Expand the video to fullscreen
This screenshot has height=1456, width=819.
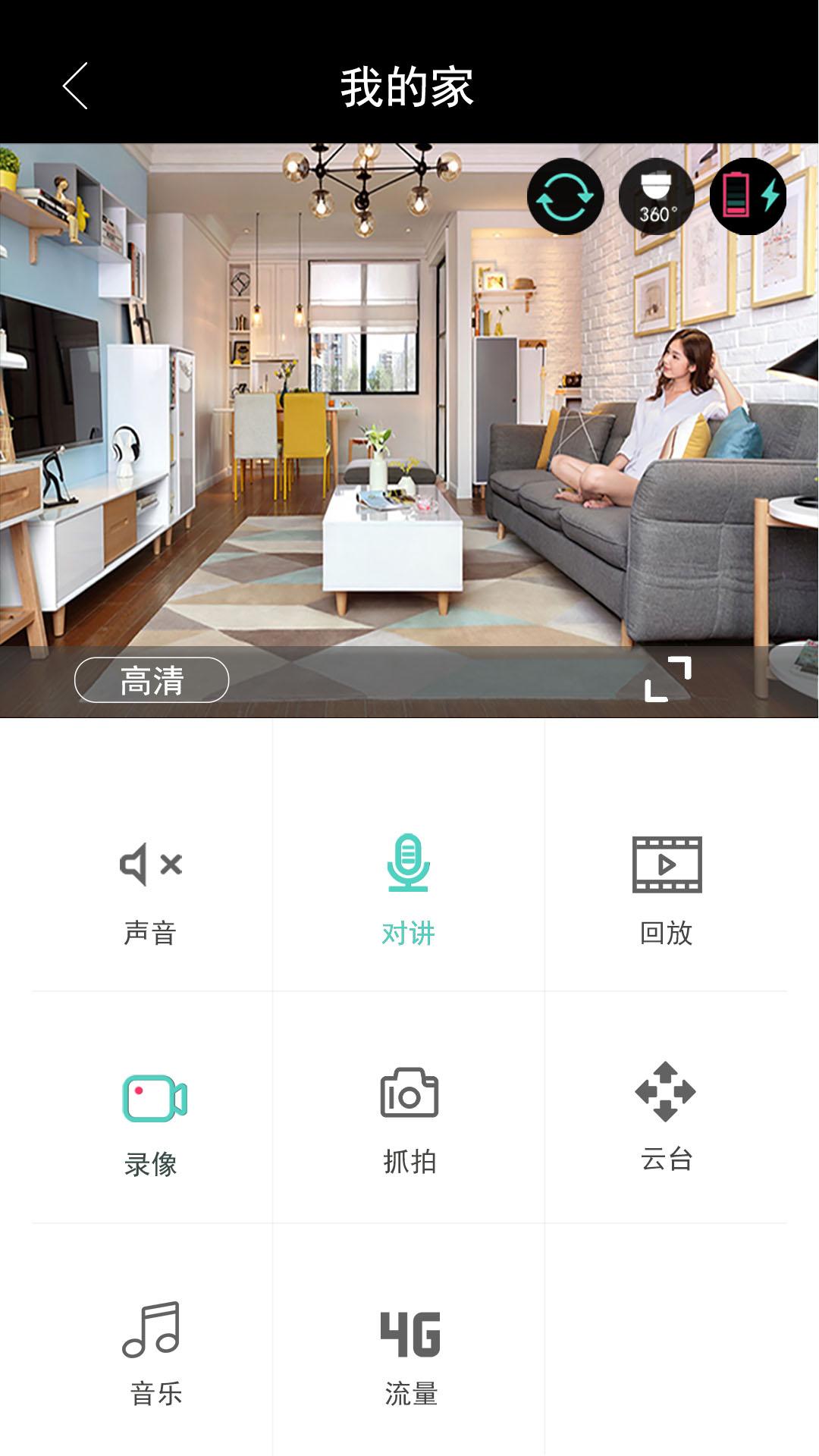point(667,679)
